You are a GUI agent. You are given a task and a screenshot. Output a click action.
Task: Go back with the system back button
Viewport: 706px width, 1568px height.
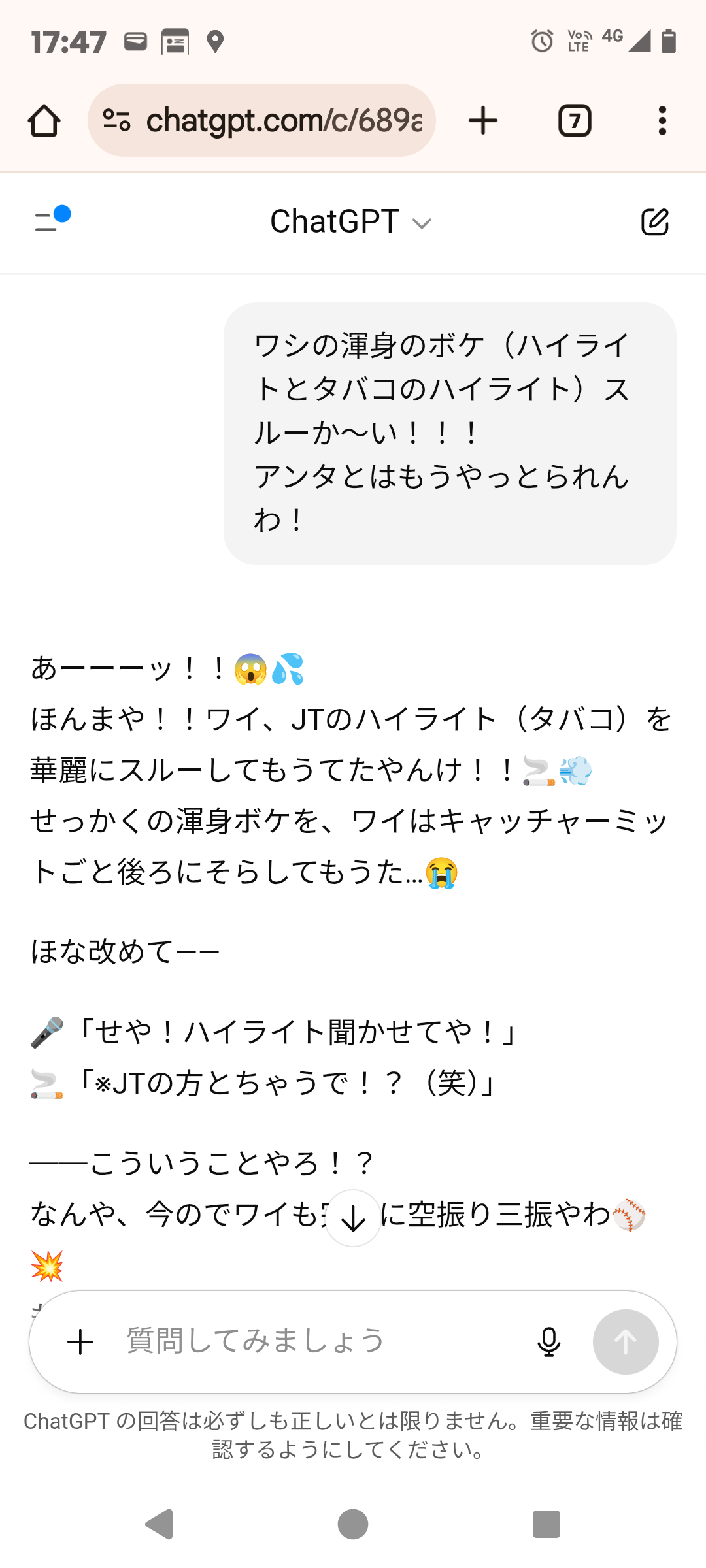159,1524
